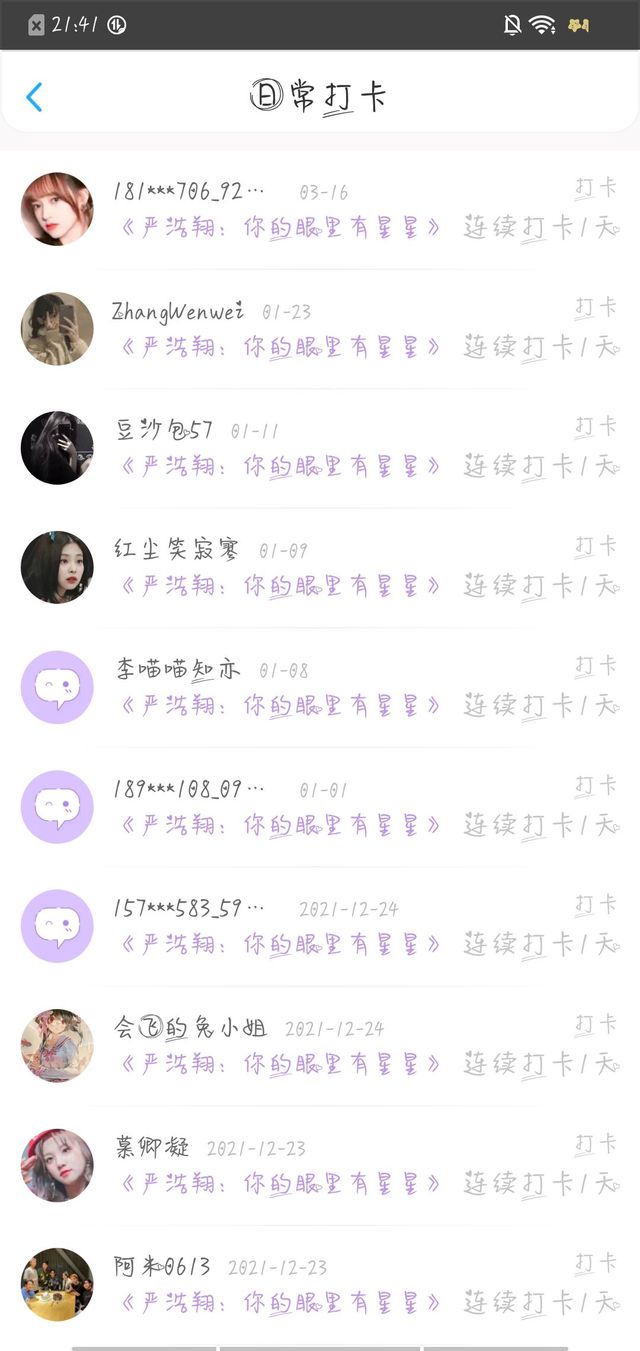View check-in by 豆沙包57
640x1351 pixels.
(x=320, y=448)
